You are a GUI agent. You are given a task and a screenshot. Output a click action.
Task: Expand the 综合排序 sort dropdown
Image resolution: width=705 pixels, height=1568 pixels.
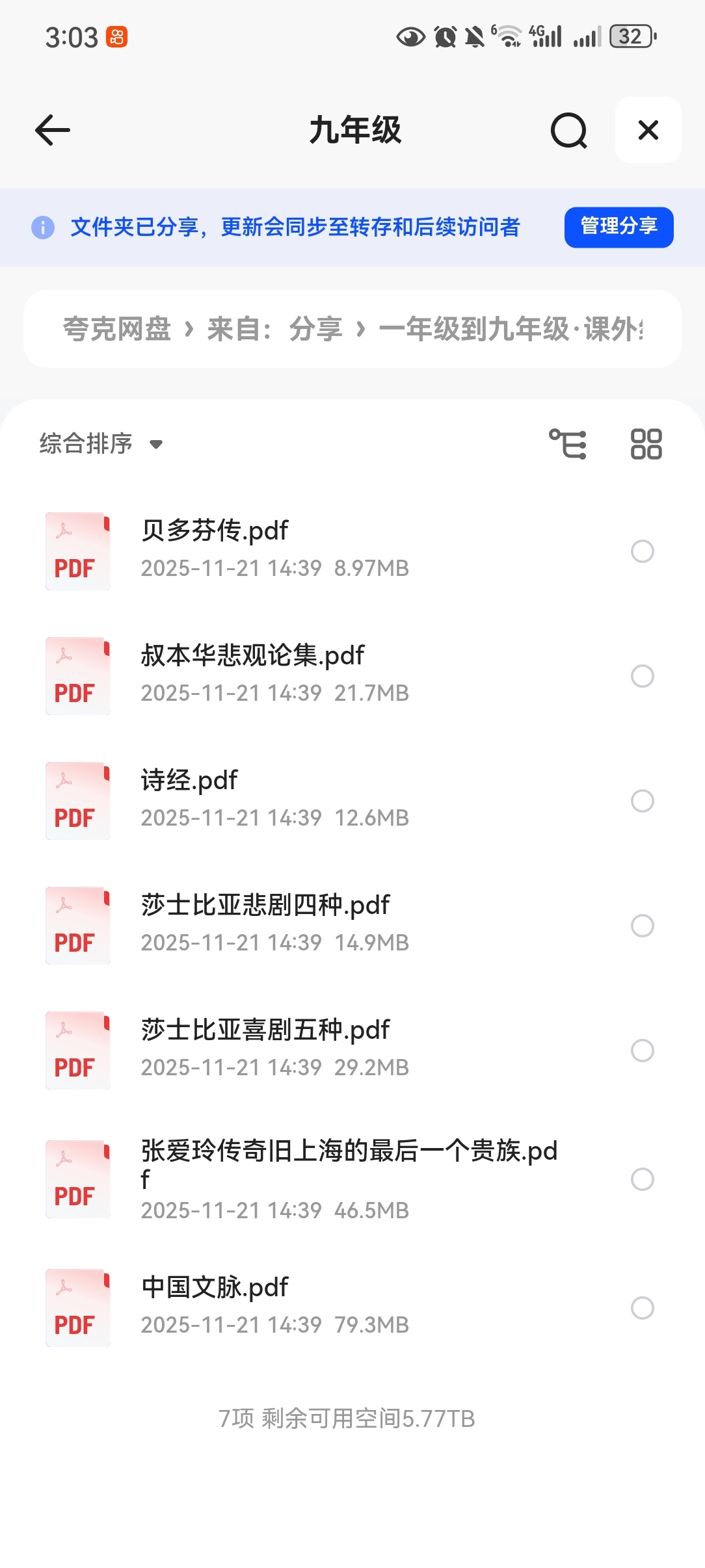point(101,444)
